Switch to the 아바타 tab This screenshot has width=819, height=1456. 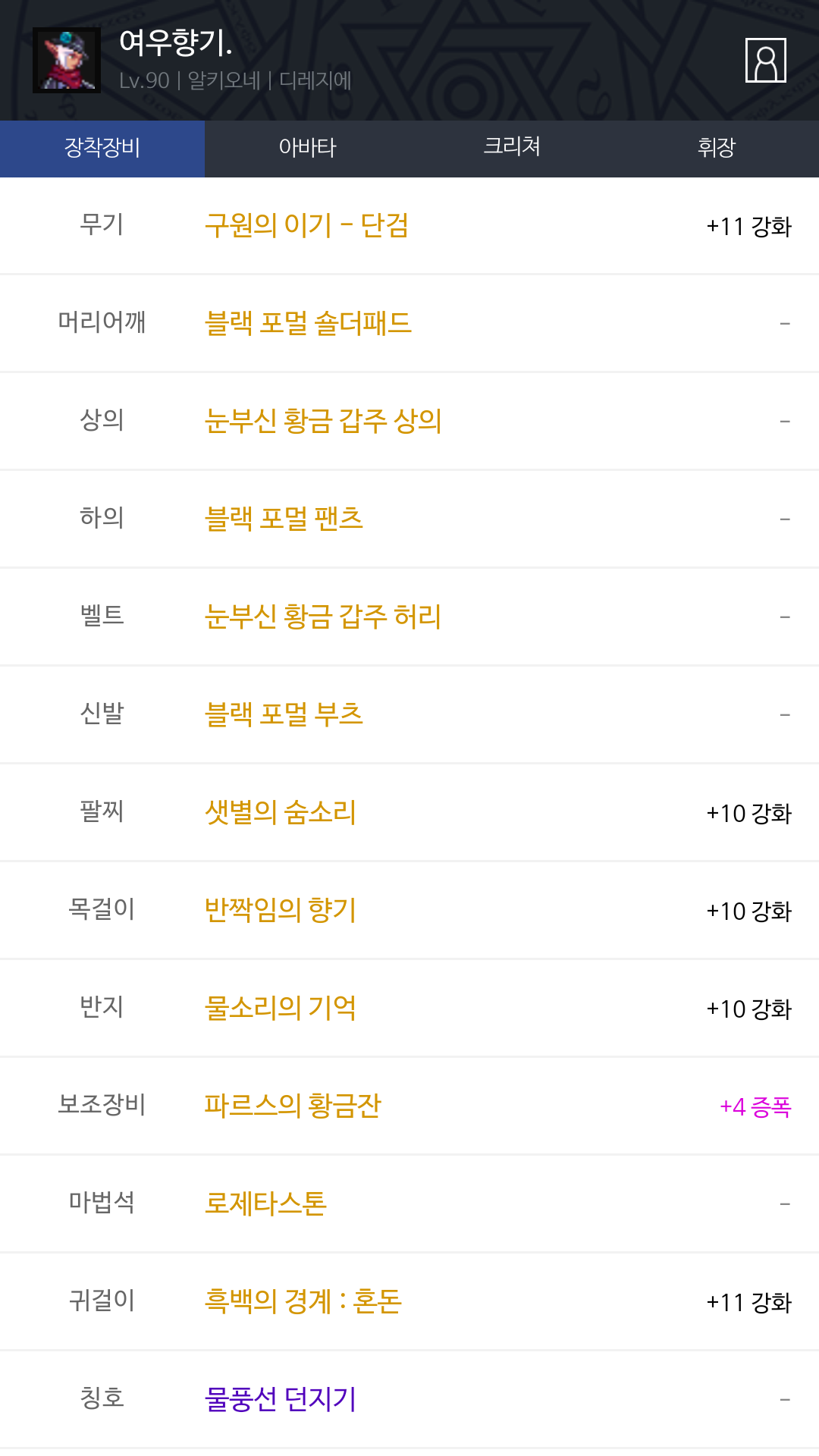click(307, 148)
